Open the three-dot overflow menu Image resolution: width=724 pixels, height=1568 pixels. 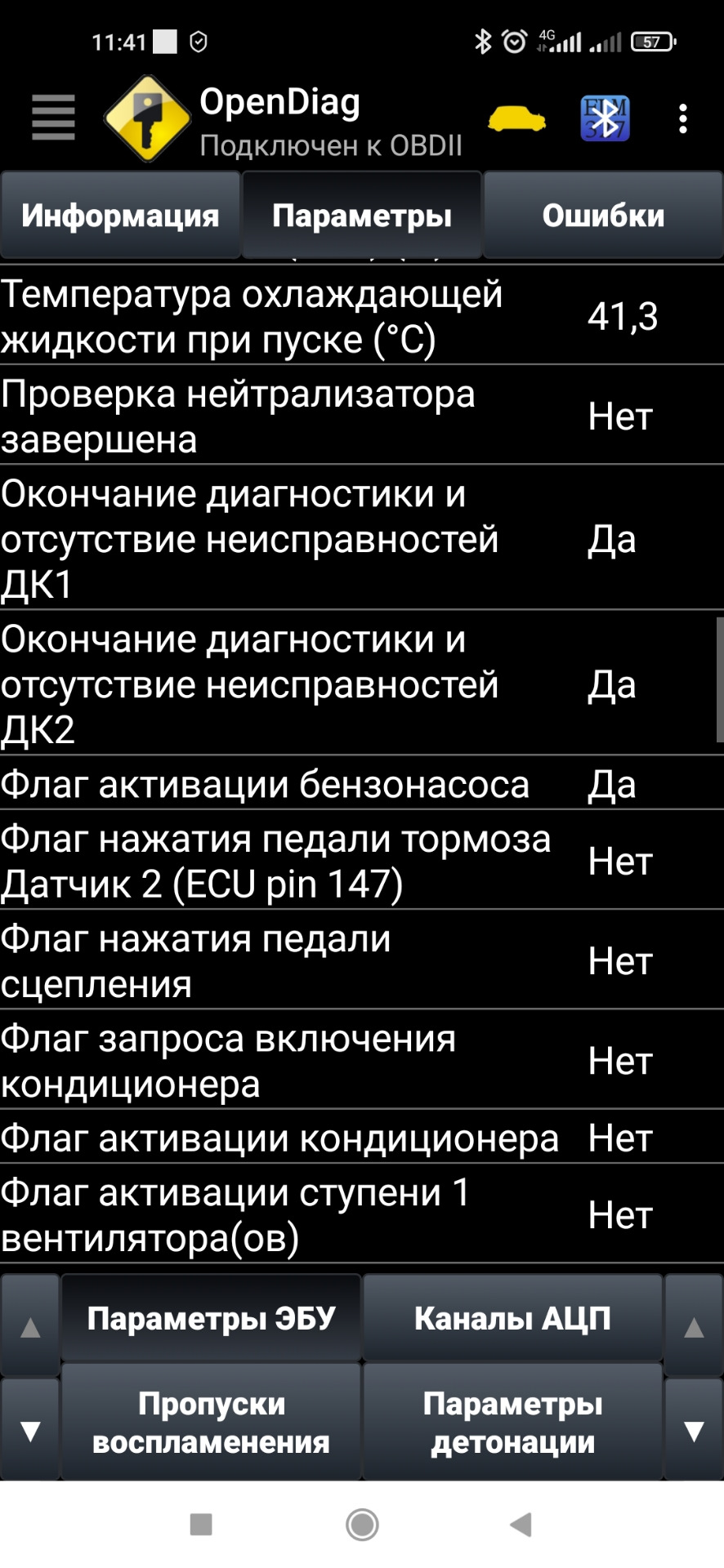[x=683, y=119]
